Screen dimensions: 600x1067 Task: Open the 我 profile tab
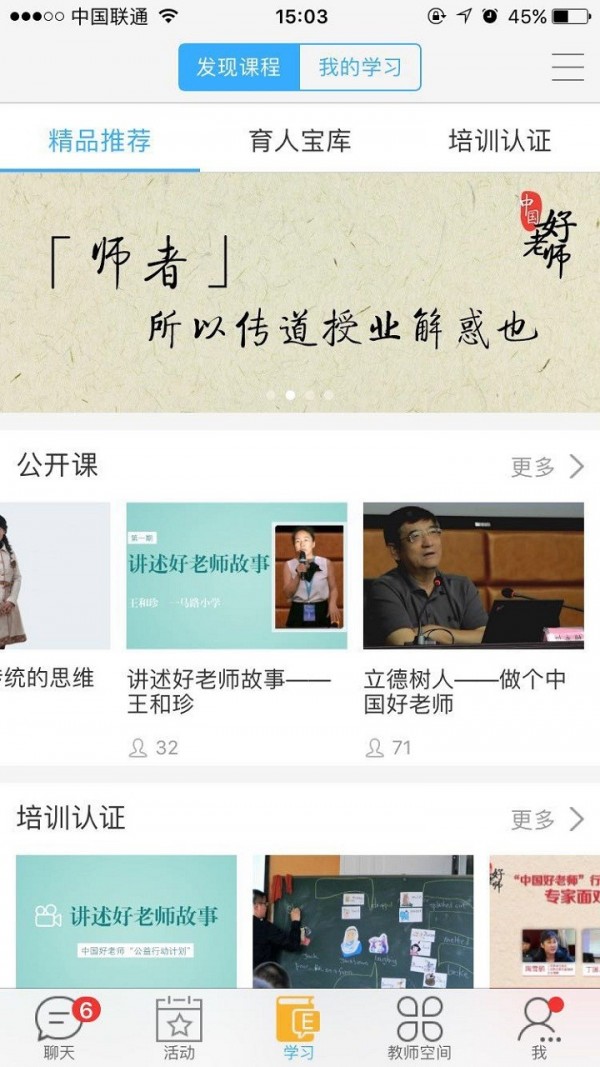tap(539, 1028)
